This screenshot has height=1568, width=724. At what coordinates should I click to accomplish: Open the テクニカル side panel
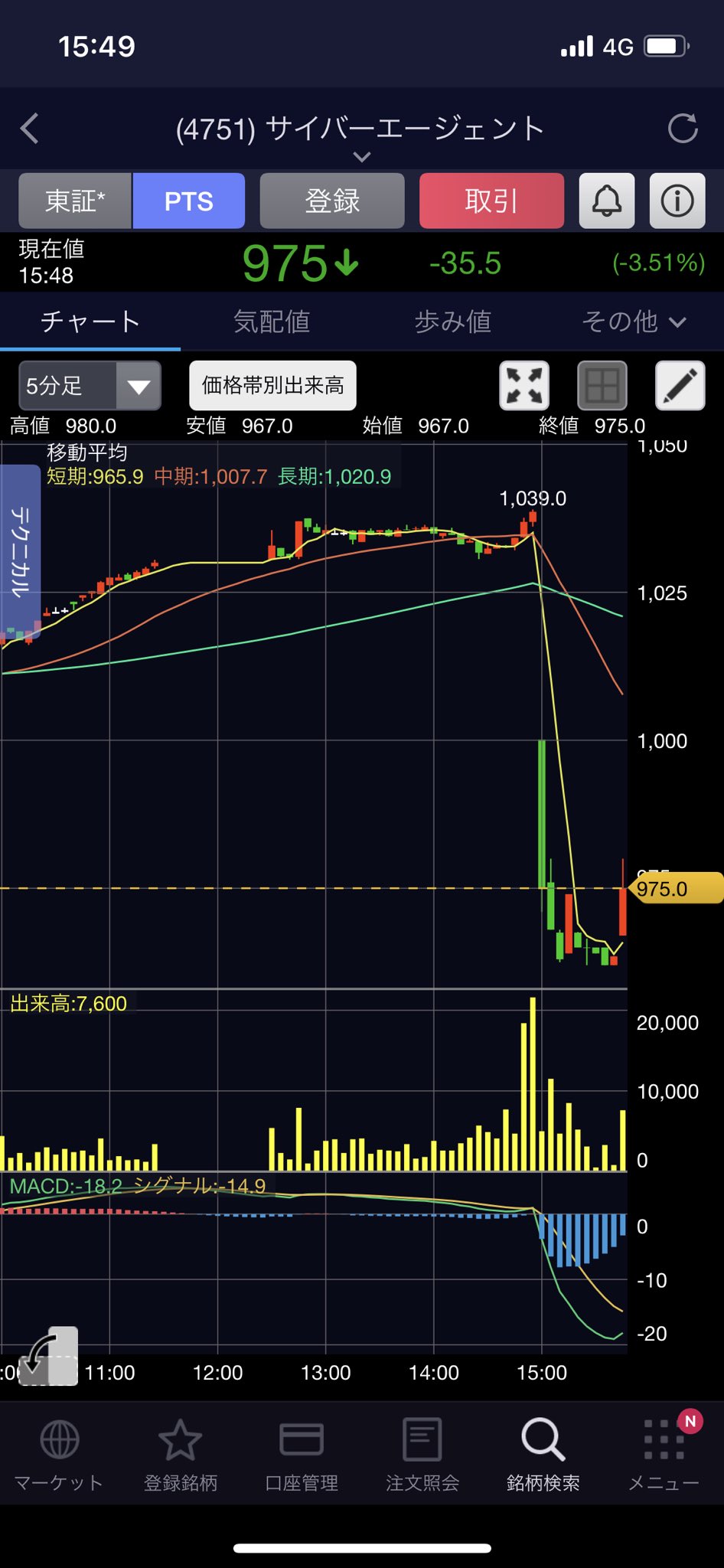tap(21, 551)
